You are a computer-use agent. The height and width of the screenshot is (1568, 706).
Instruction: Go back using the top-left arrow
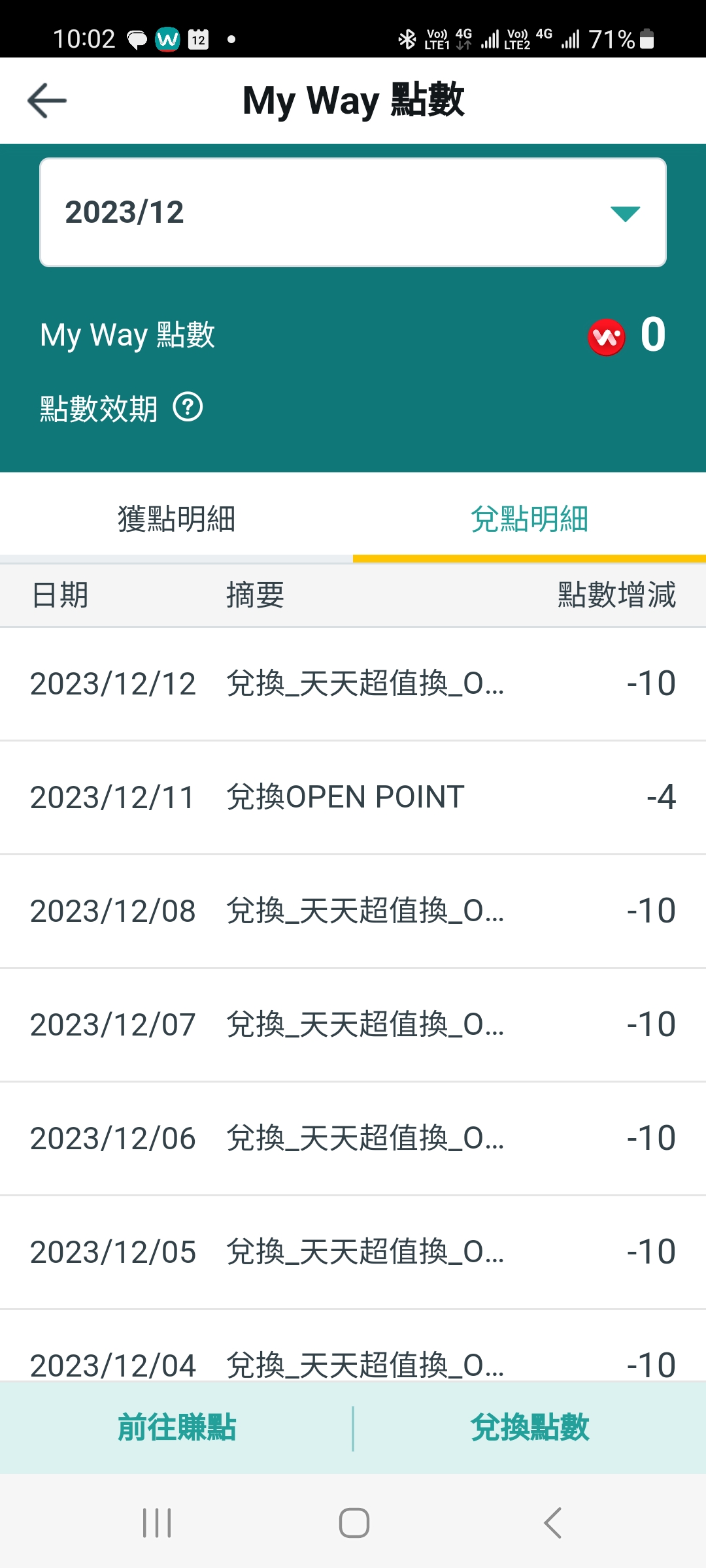point(47,101)
